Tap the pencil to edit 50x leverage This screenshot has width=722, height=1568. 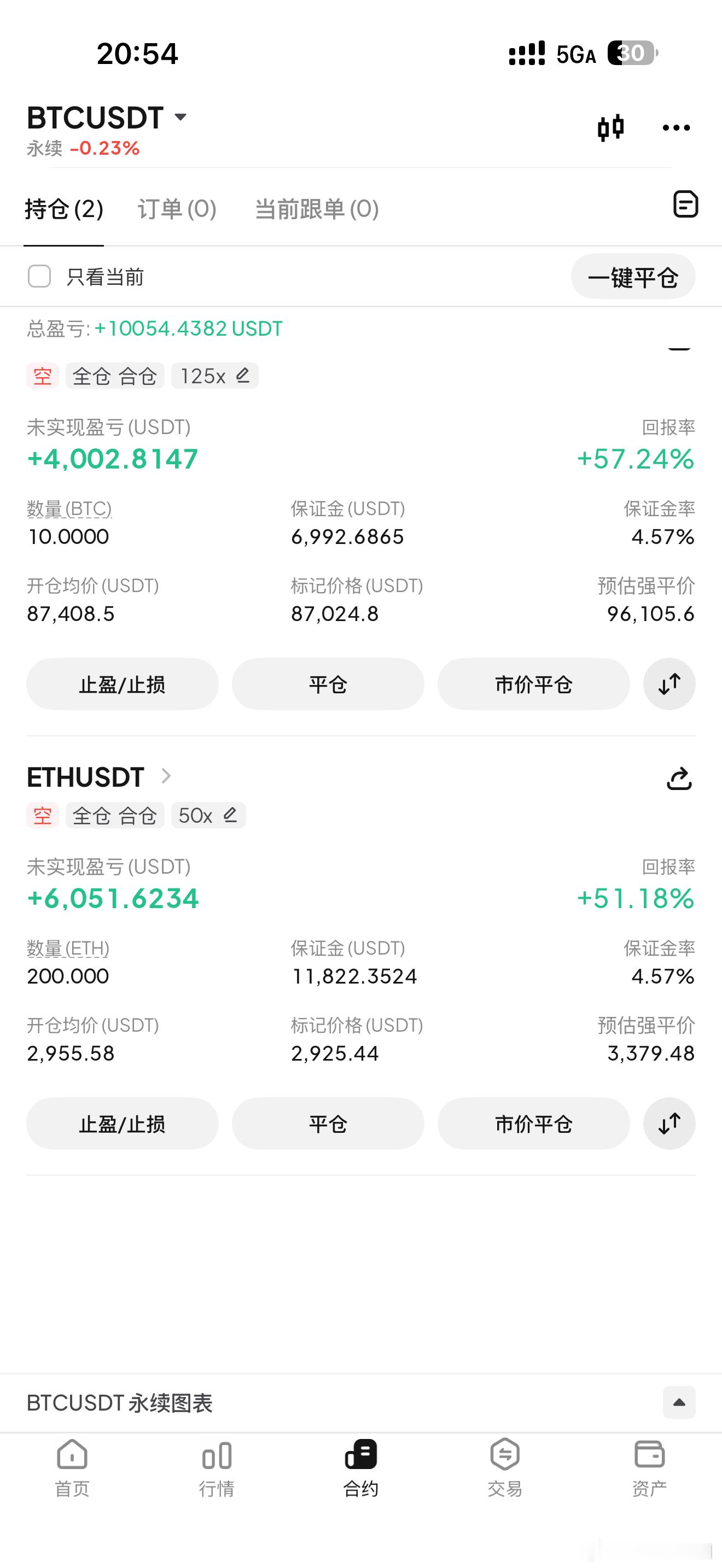click(x=230, y=815)
